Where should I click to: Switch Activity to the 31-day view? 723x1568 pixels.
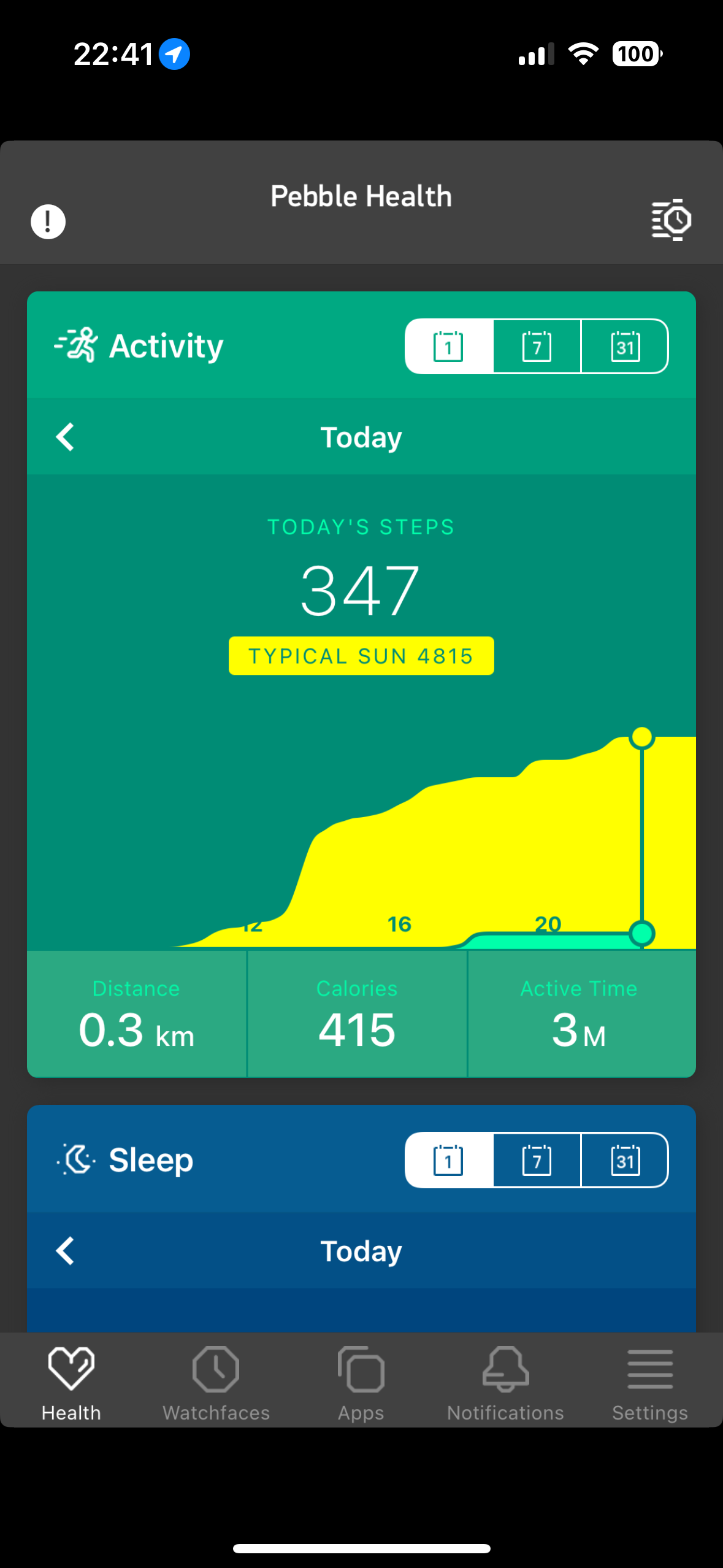click(625, 347)
